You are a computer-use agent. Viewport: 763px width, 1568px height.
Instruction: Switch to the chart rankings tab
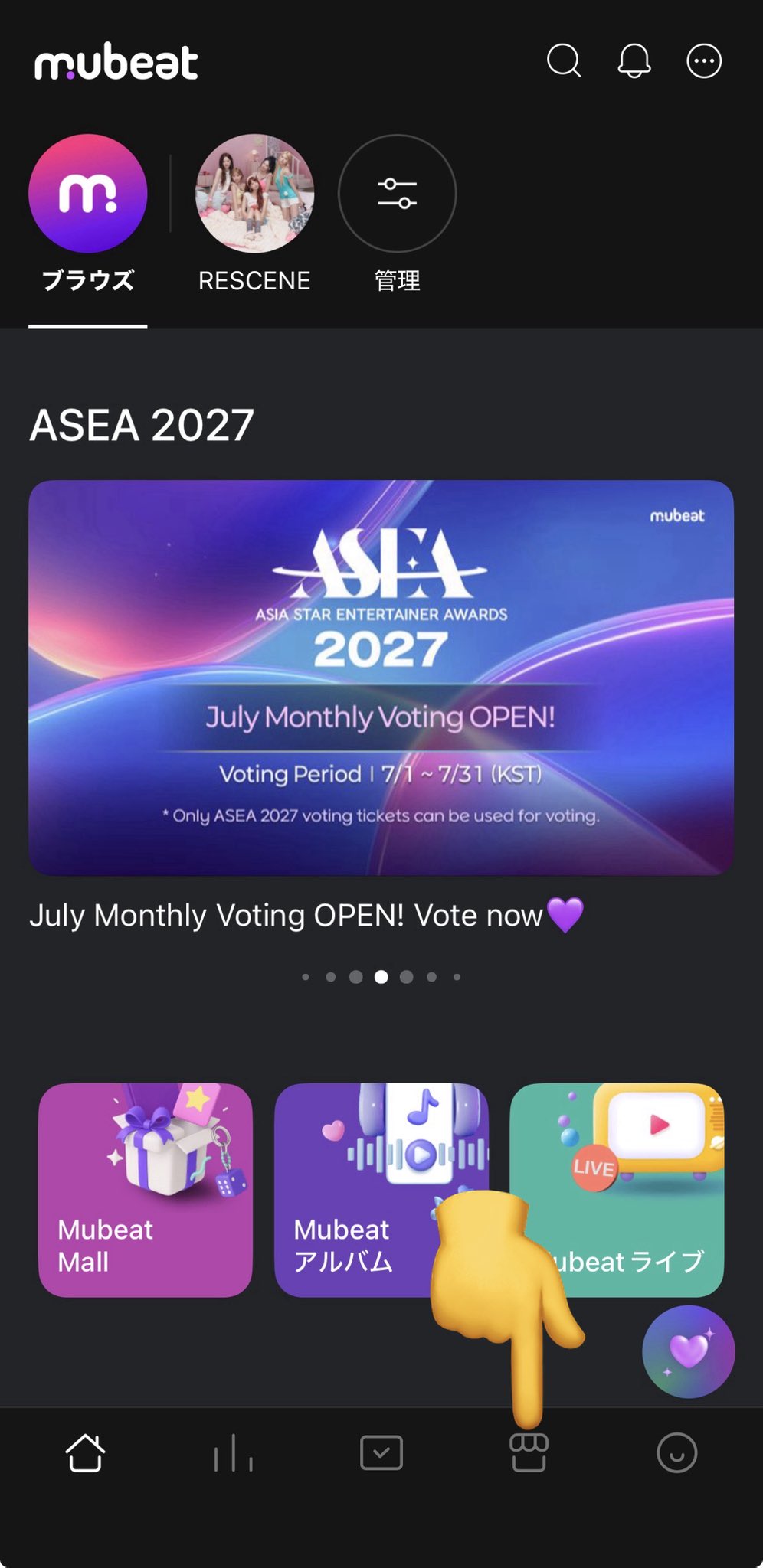[x=234, y=1452]
